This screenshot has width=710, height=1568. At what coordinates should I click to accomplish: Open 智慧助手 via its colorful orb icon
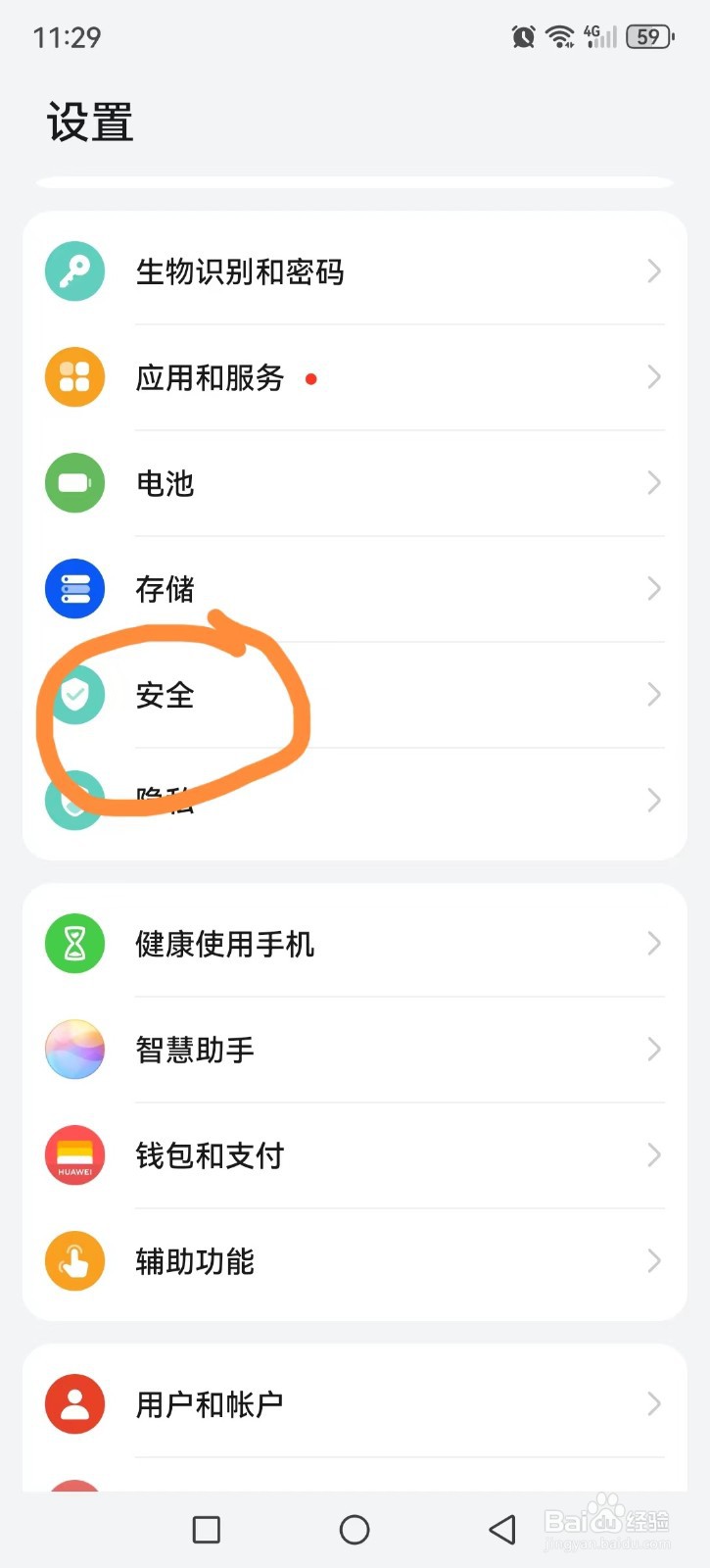point(74,1050)
